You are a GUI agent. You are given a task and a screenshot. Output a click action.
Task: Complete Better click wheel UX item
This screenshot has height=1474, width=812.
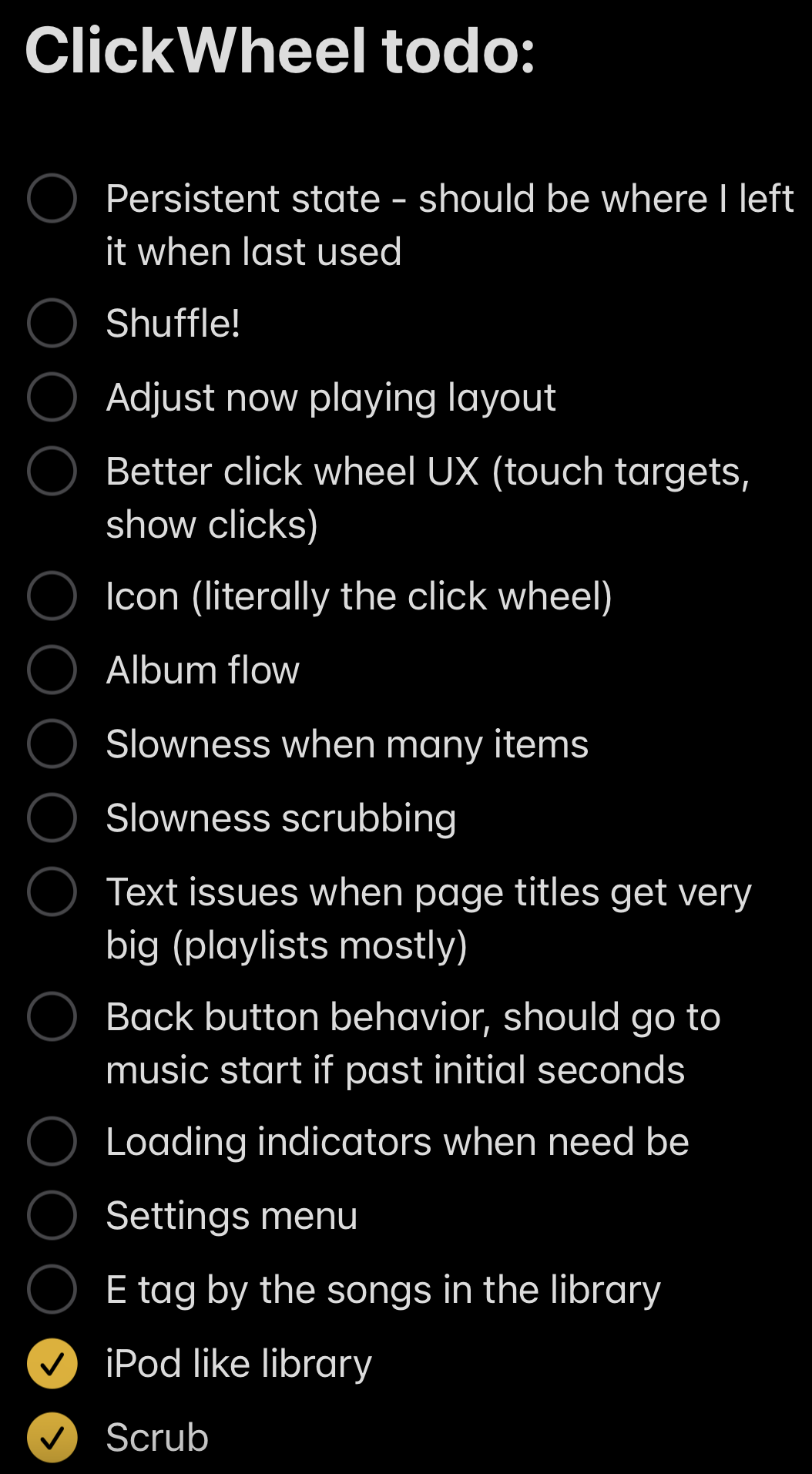tap(52, 471)
